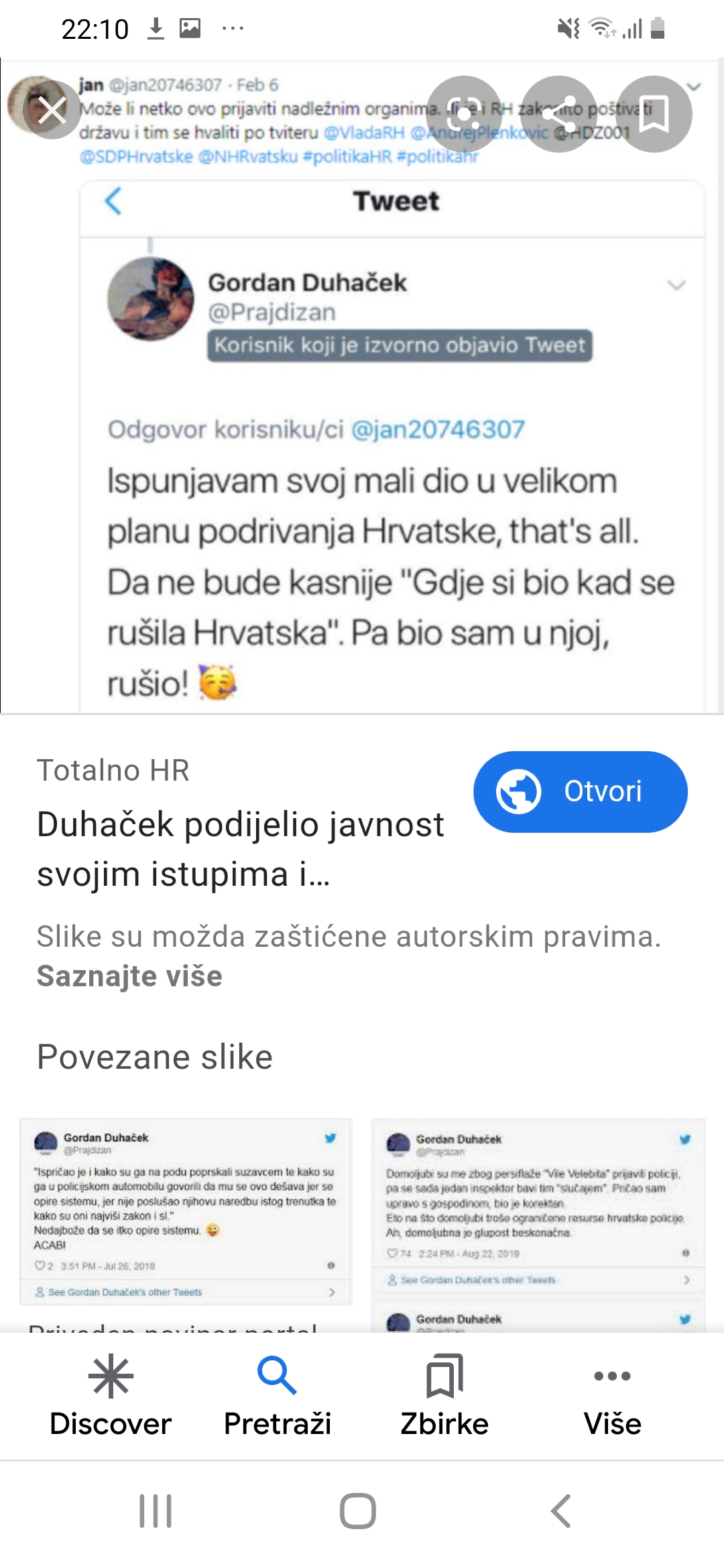Open the related image about Vile Velebita

point(538,1201)
